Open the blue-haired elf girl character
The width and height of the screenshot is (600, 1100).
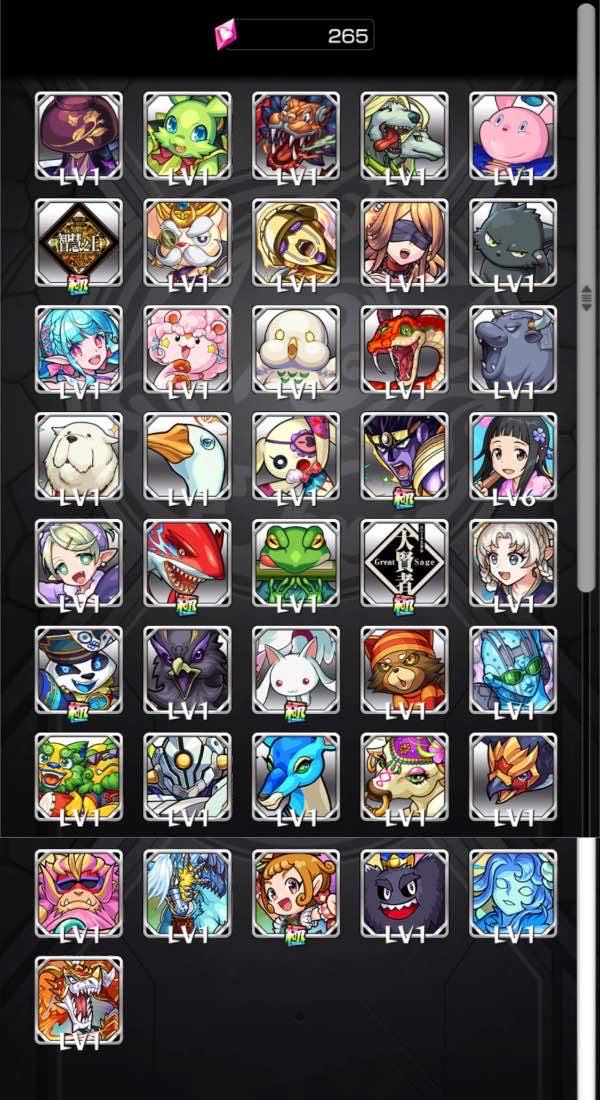(x=79, y=349)
